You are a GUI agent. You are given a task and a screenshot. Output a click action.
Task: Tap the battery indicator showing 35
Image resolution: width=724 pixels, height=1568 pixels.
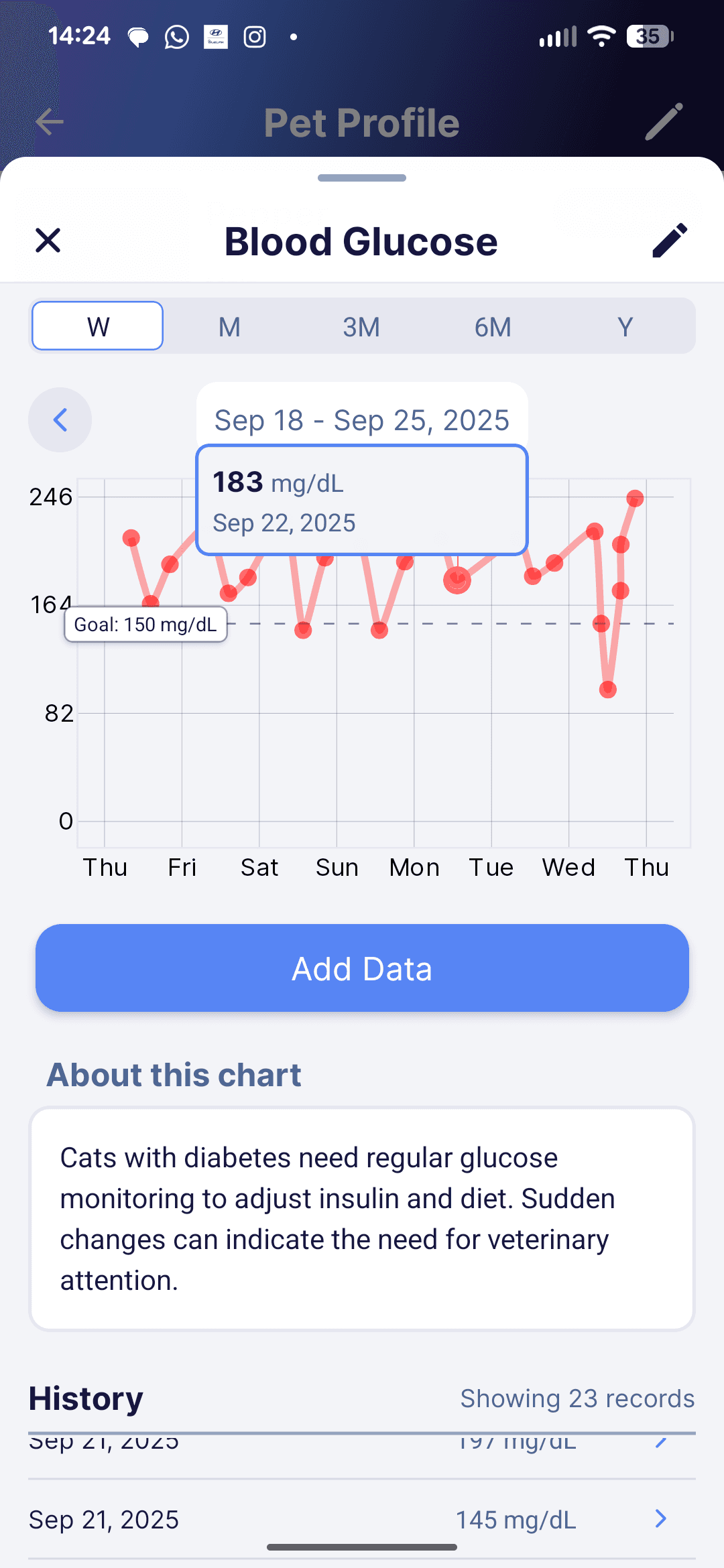646,37
